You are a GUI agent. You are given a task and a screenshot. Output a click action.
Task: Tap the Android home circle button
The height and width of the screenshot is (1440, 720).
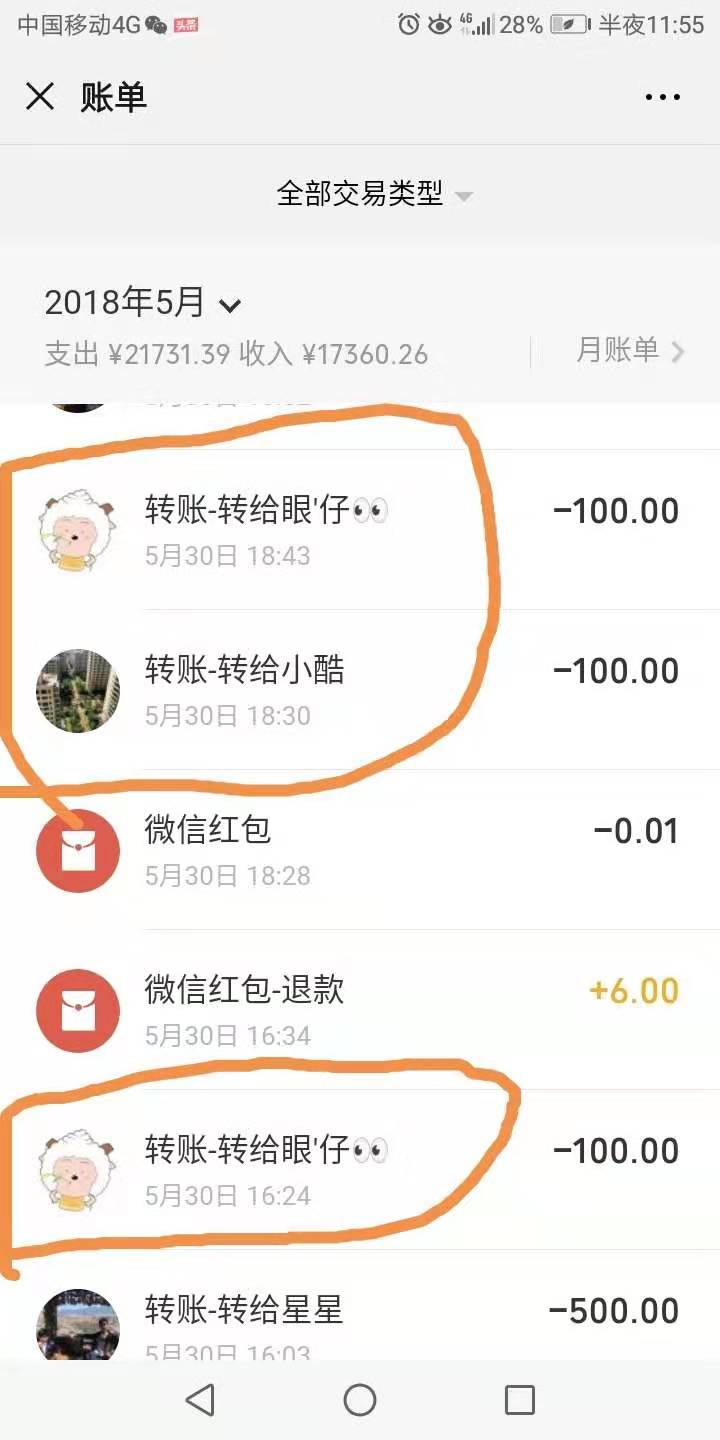click(x=360, y=1400)
